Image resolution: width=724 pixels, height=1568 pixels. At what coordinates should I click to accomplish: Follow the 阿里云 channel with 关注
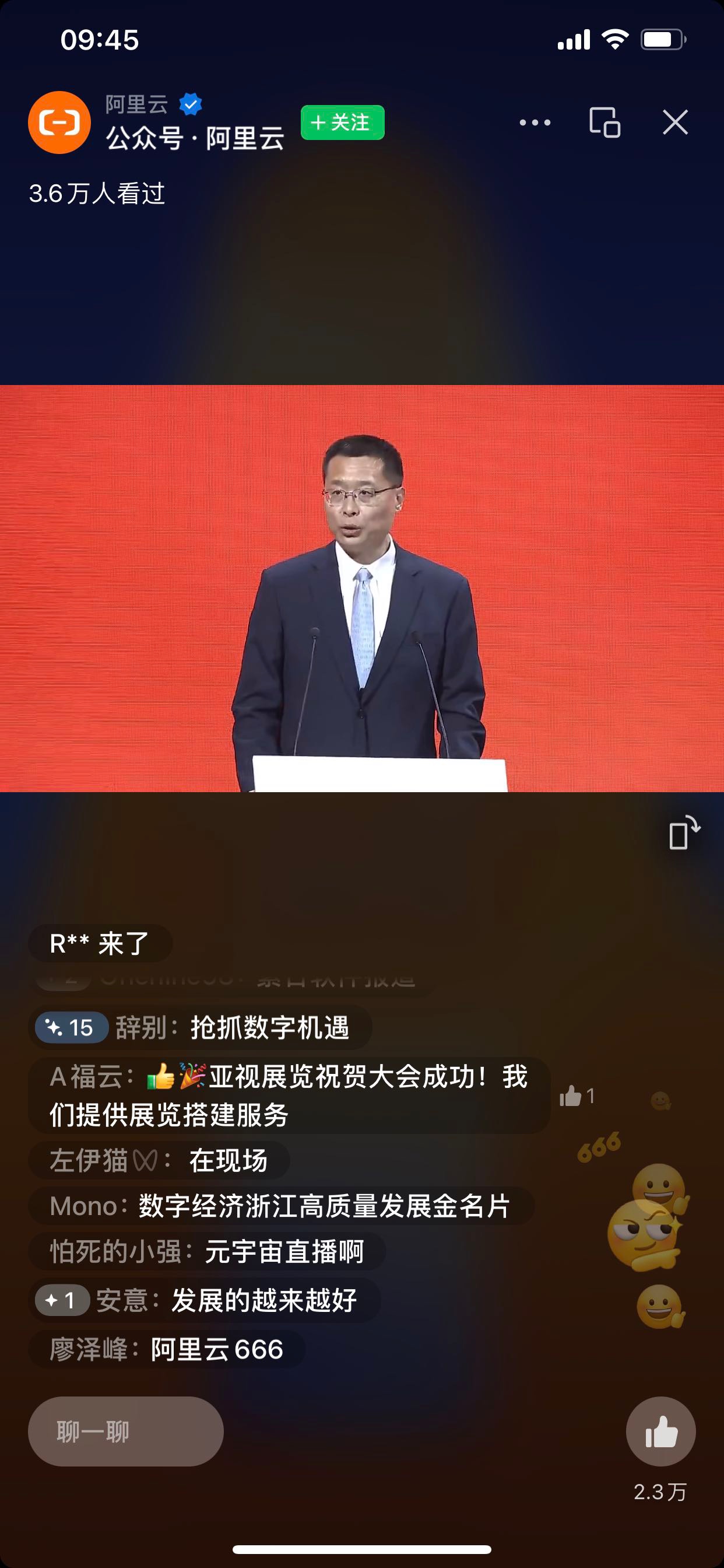(342, 123)
